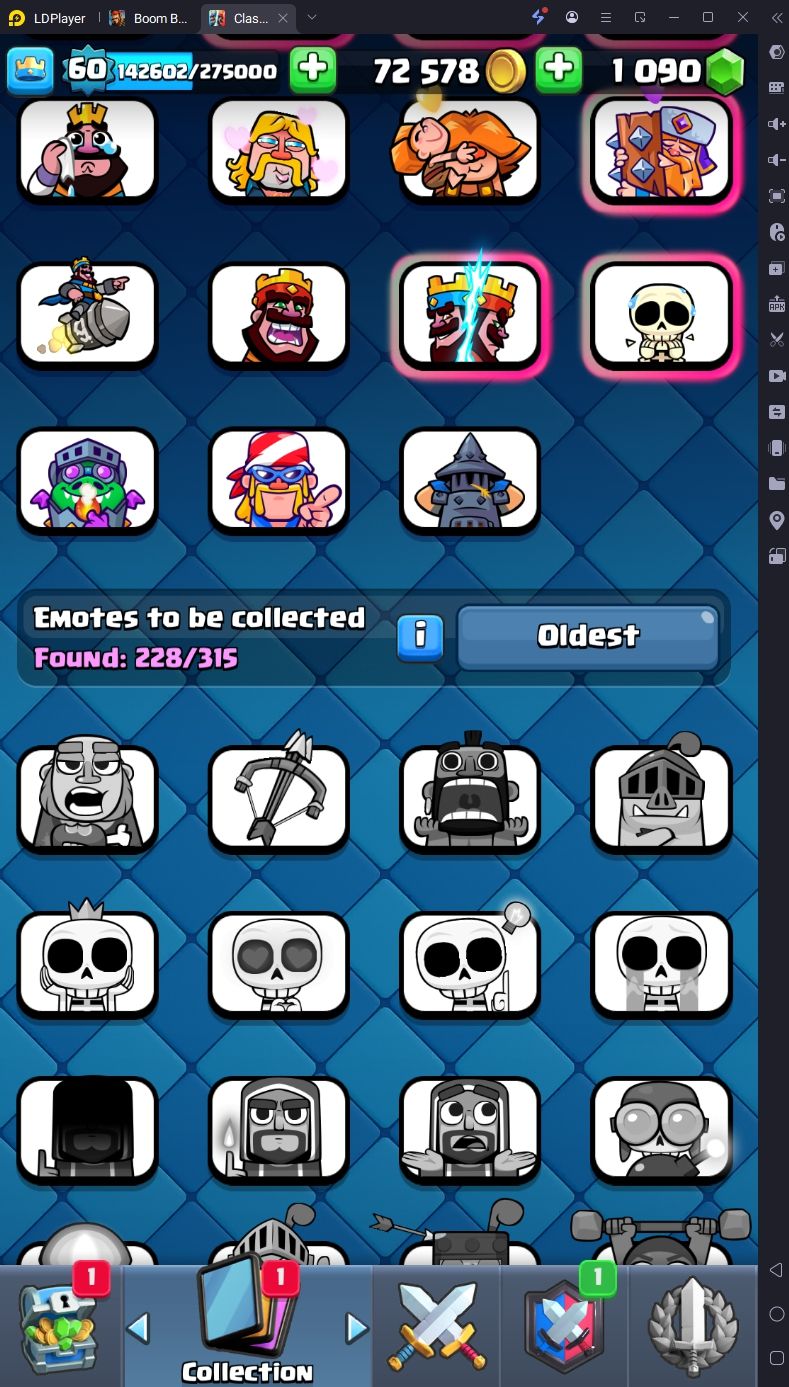Select the sweating skeleton emote
The image size is (789, 1387).
click(x=661, y=315)
